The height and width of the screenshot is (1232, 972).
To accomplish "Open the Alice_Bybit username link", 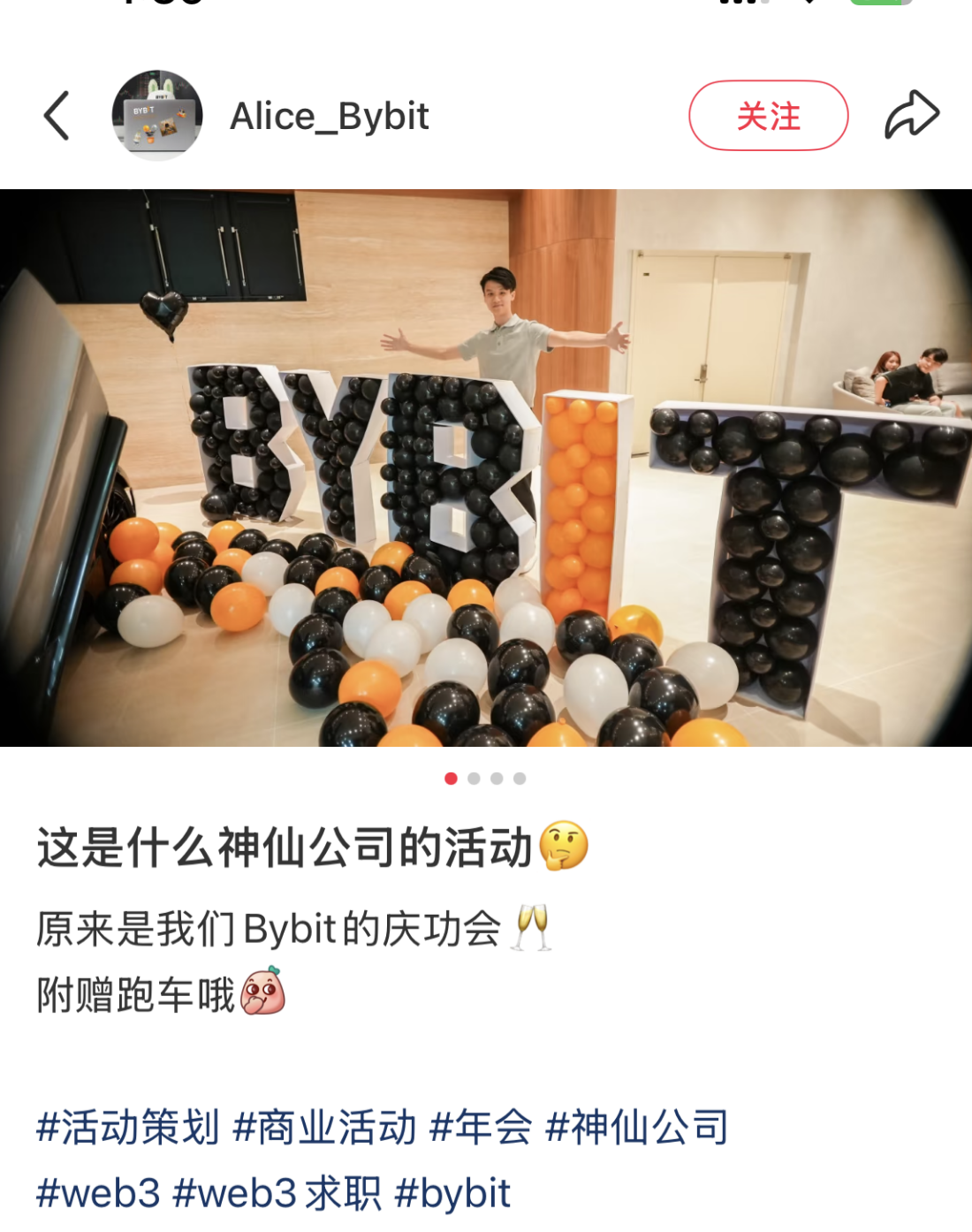I will click(329, 117).
